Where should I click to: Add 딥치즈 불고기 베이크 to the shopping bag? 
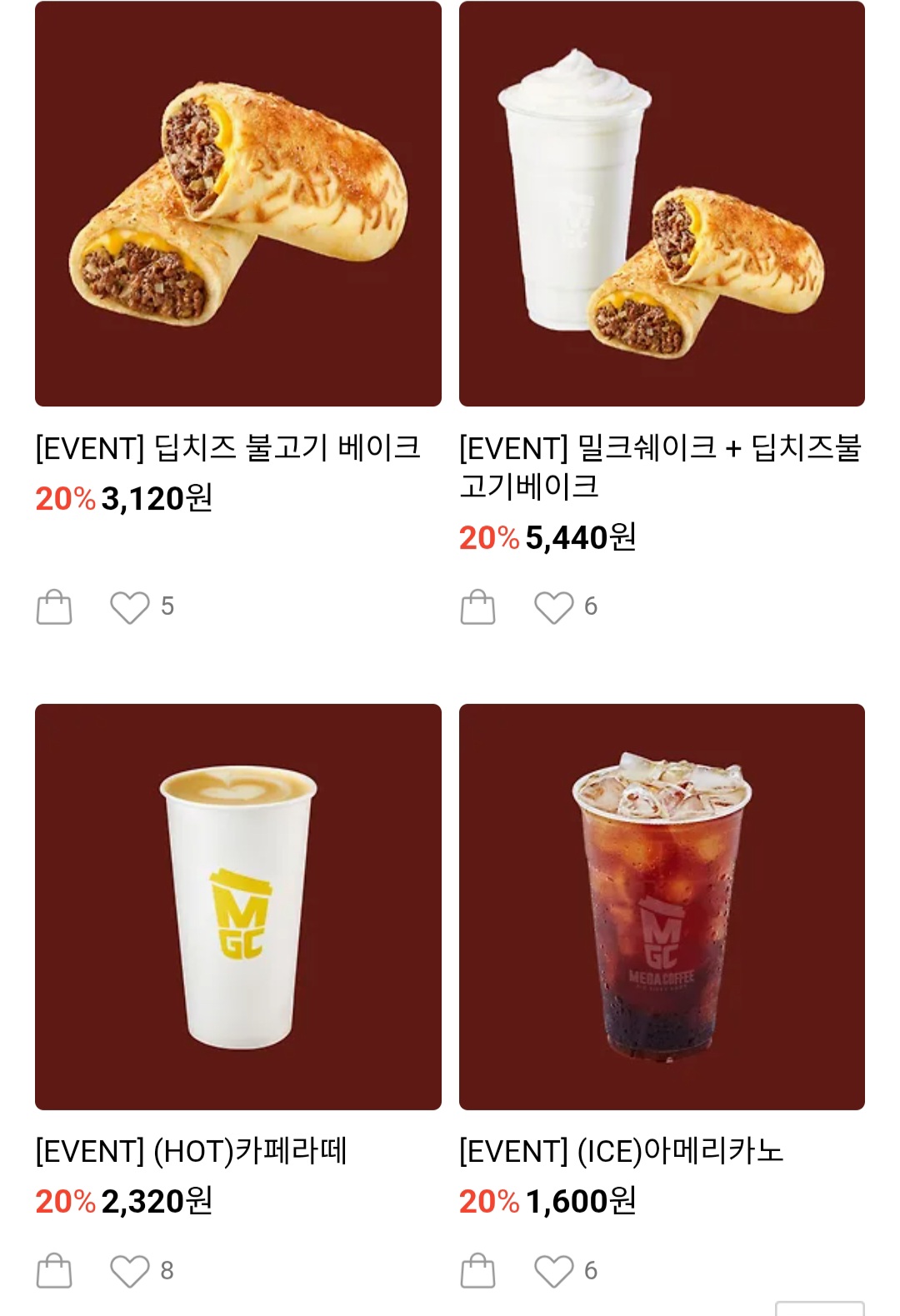pyautogui.click(x=54, y=606)
